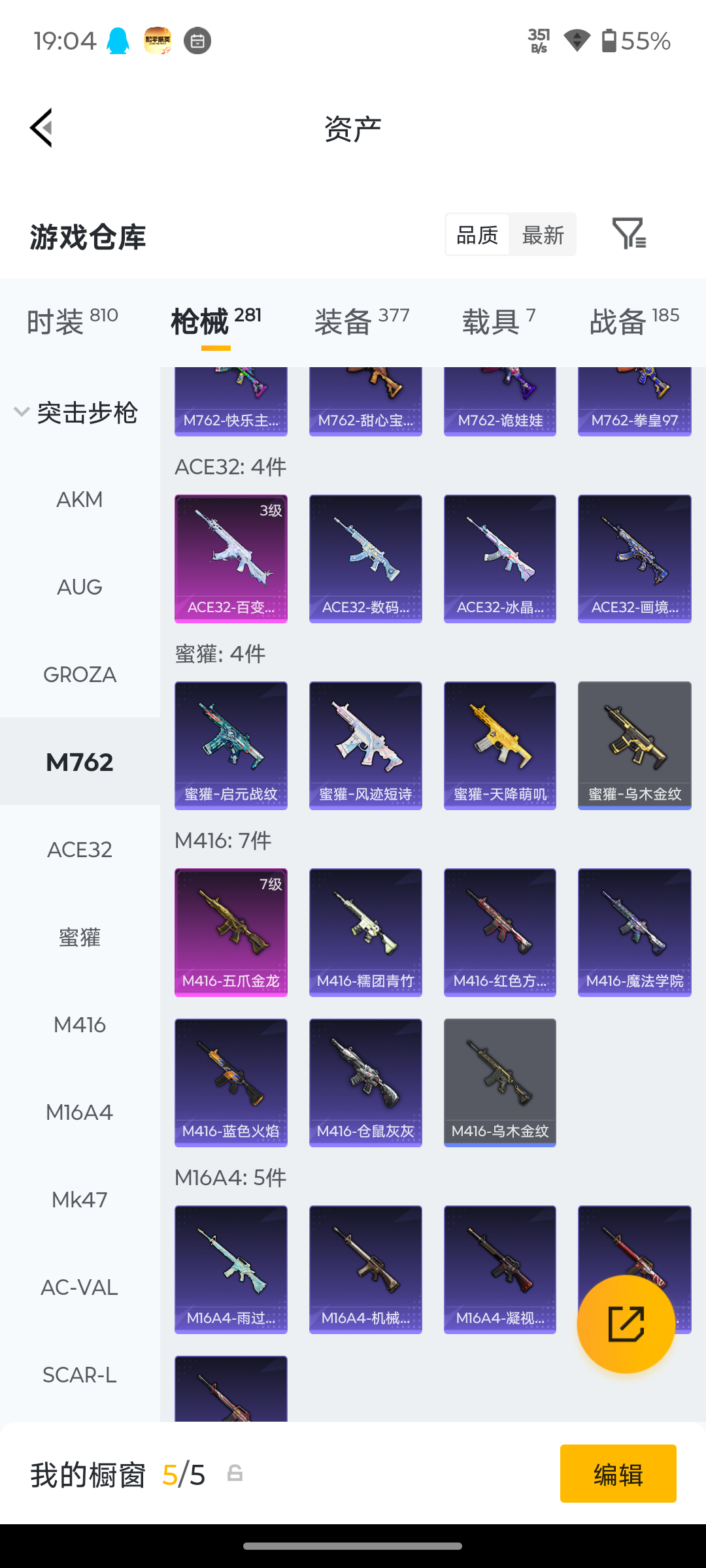The width and height of the screenshot is (706, 1568).
Task: Jump to the GROZA section
Action: click(80, 674)
